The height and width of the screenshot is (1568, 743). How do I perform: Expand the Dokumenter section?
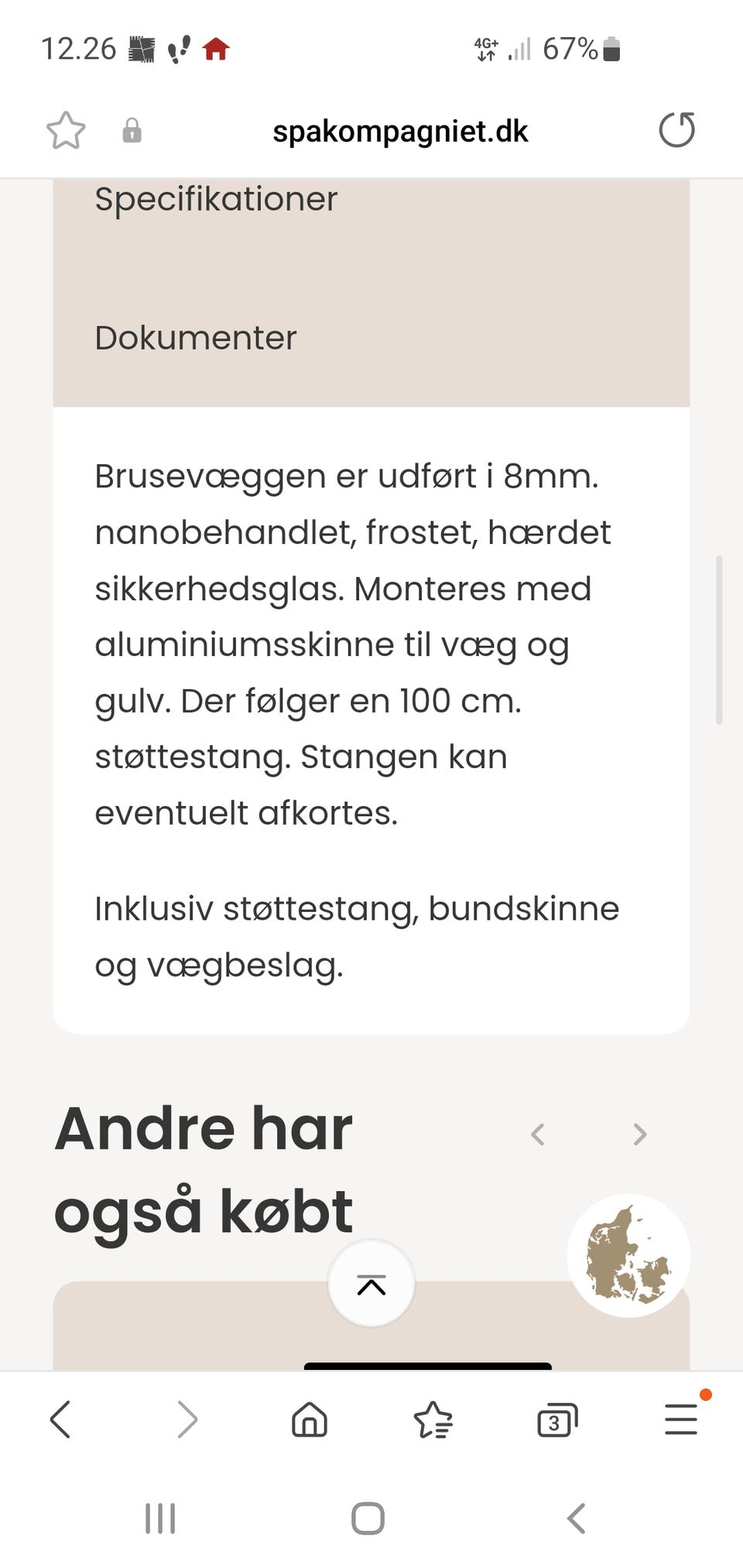(x=195, y=338)
